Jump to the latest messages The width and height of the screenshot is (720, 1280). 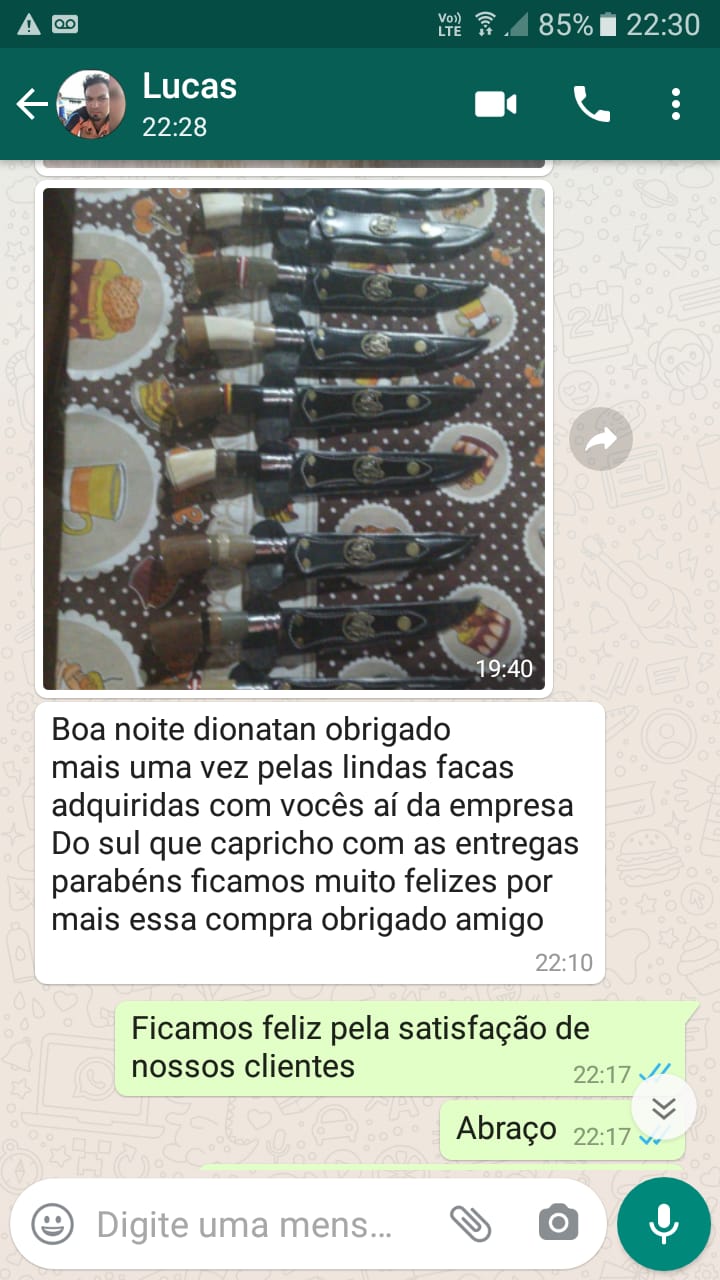pos(664,1107)
